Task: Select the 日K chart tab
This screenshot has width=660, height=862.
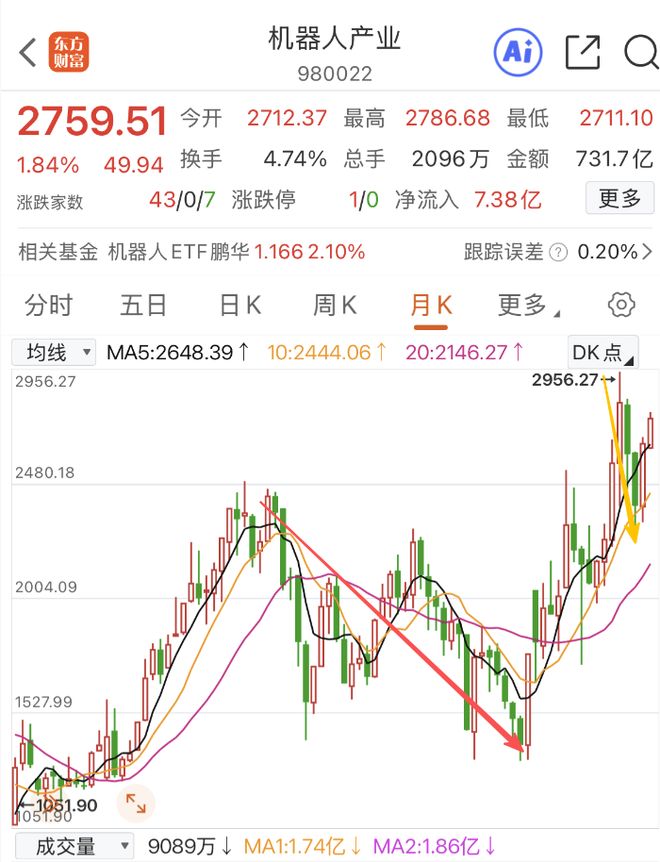Action: coord(240,305)
